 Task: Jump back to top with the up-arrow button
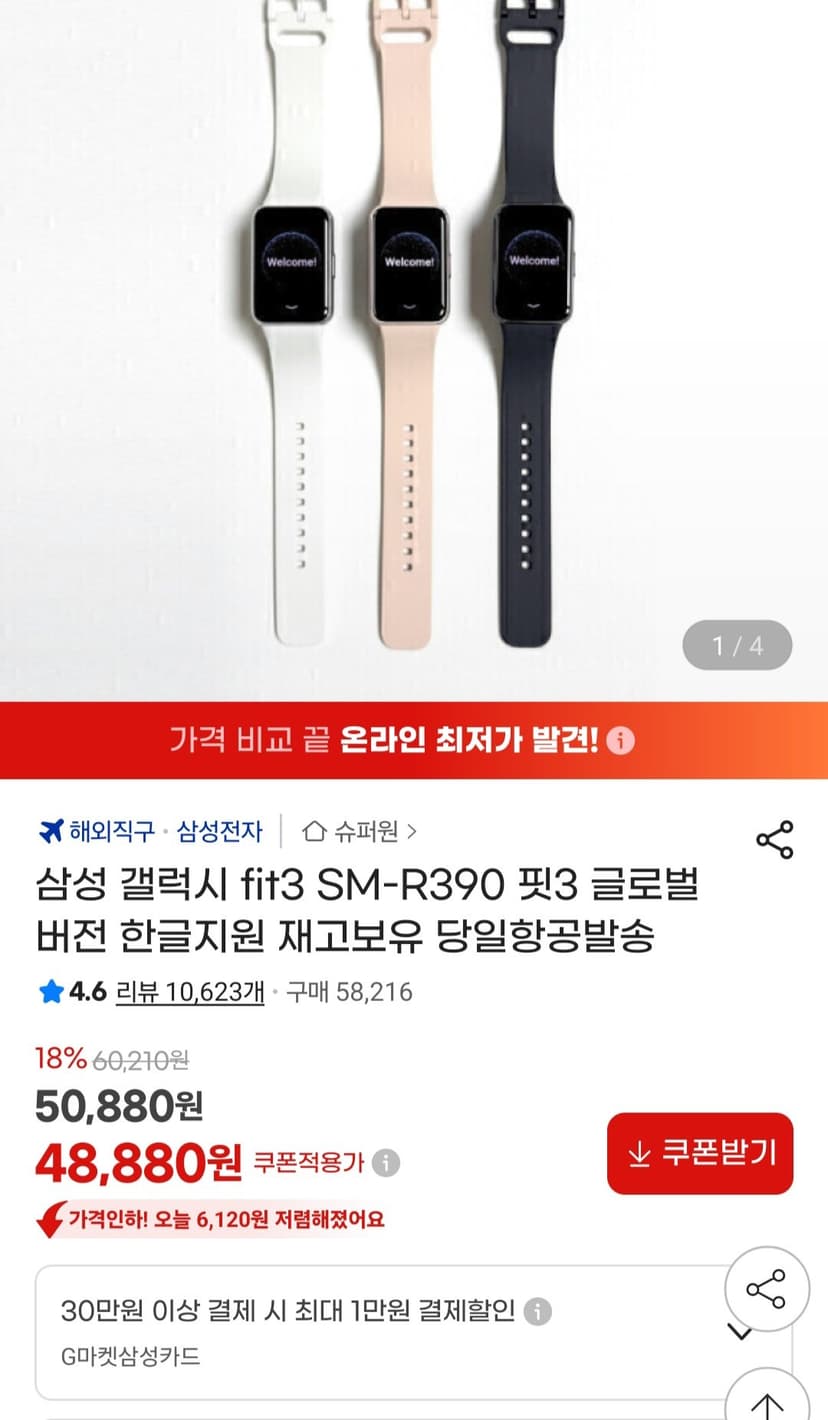tap(767, 1398)
